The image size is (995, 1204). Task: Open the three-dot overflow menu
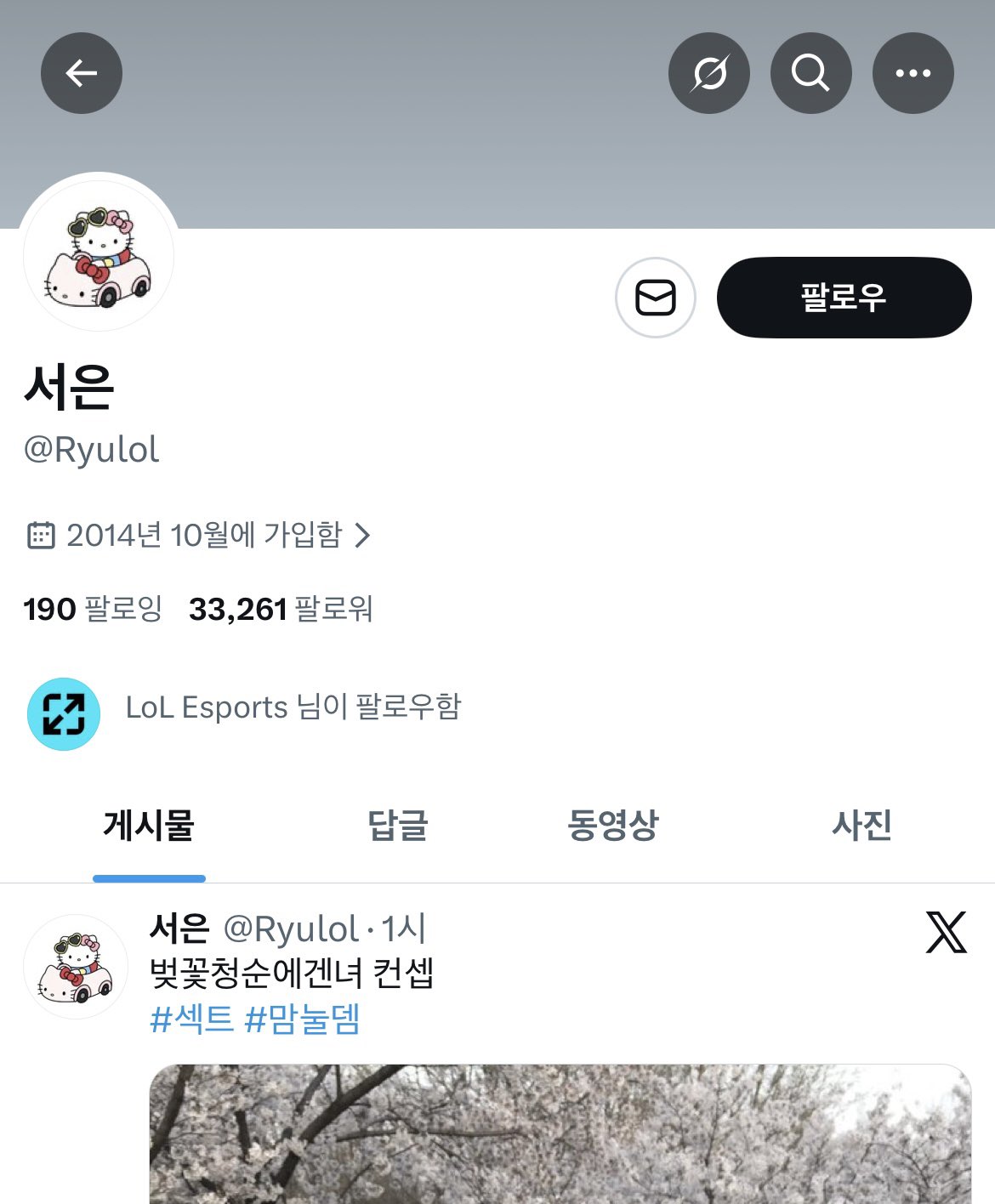point(913,73)
